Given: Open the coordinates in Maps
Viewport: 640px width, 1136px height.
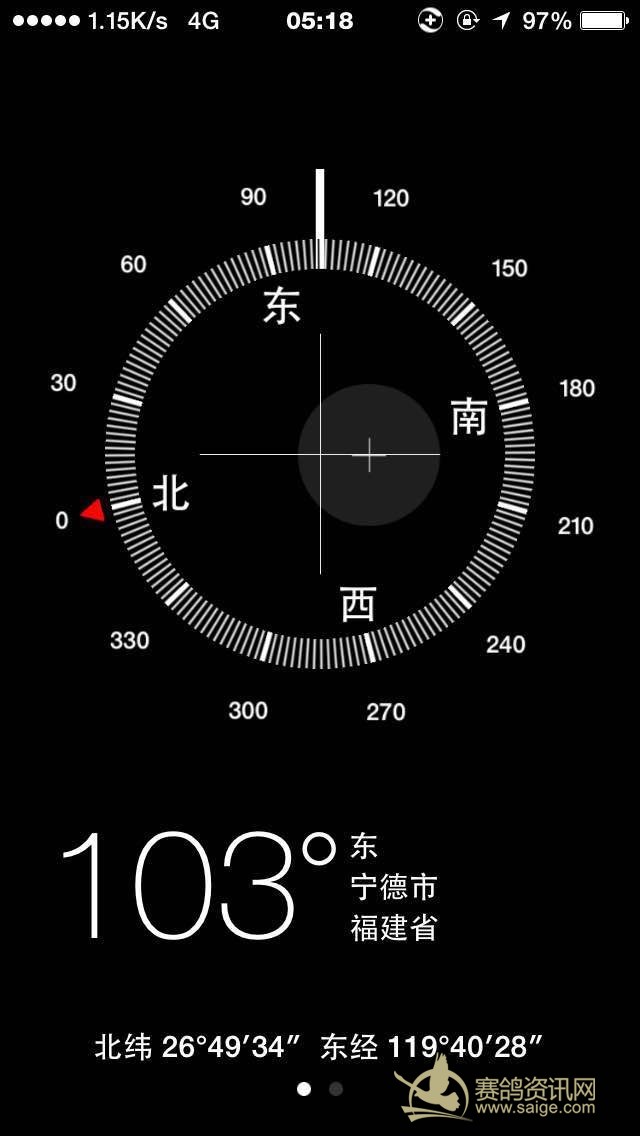Looking at the screenshot, I should (x=319, y=1047).
